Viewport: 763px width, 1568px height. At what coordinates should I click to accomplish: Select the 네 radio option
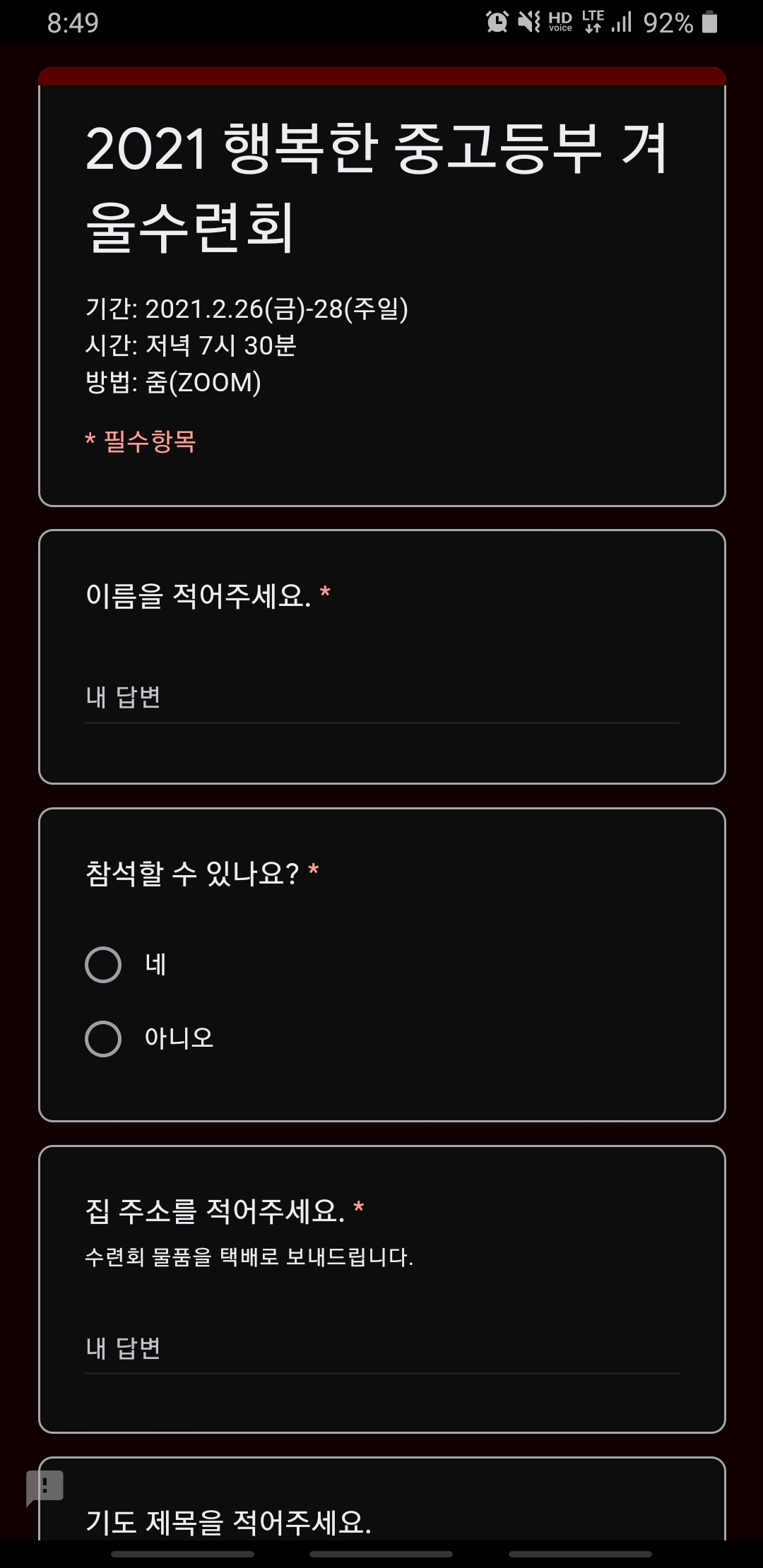pyautogui.click(x=103, y=965)
